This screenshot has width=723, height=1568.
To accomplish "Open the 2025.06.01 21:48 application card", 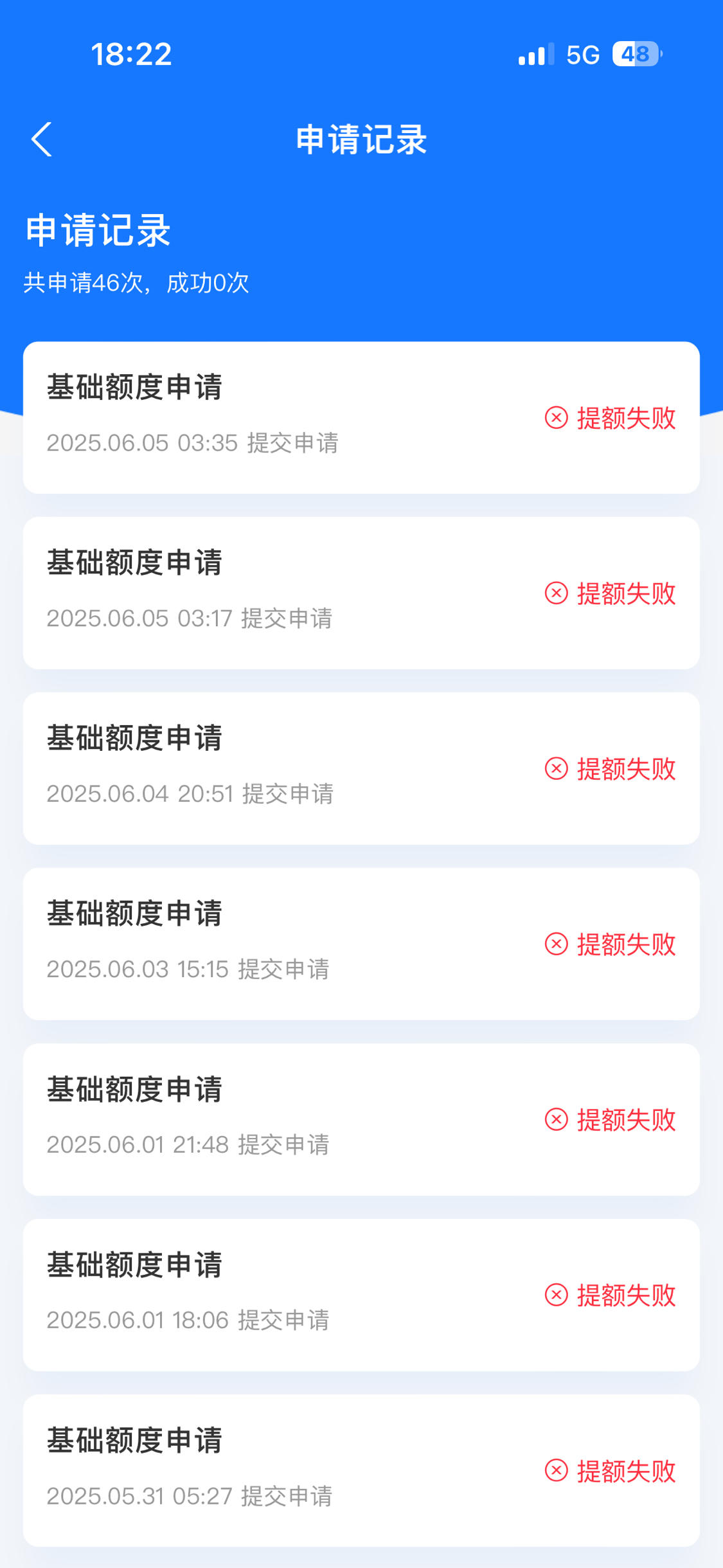I will click(361, 1119).
